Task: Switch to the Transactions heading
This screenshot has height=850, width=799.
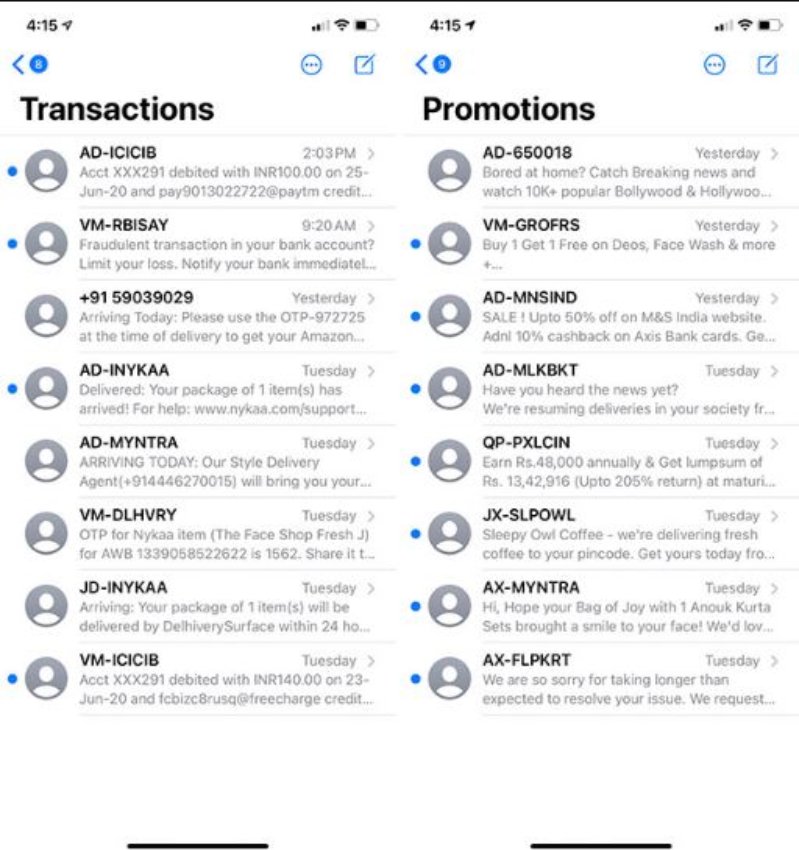Action: pyautogui.click(x=117, y=109)
